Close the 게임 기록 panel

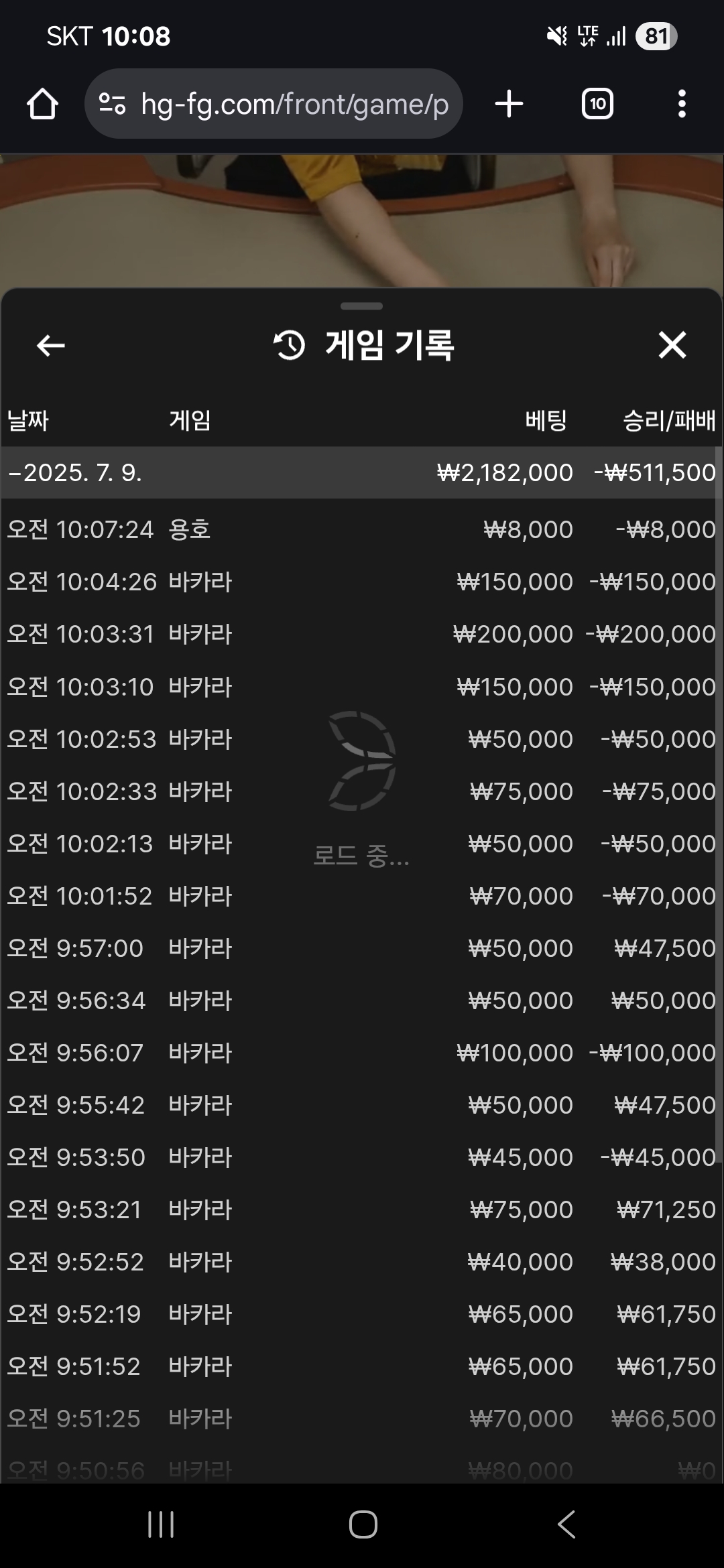[x=672, y=346]
